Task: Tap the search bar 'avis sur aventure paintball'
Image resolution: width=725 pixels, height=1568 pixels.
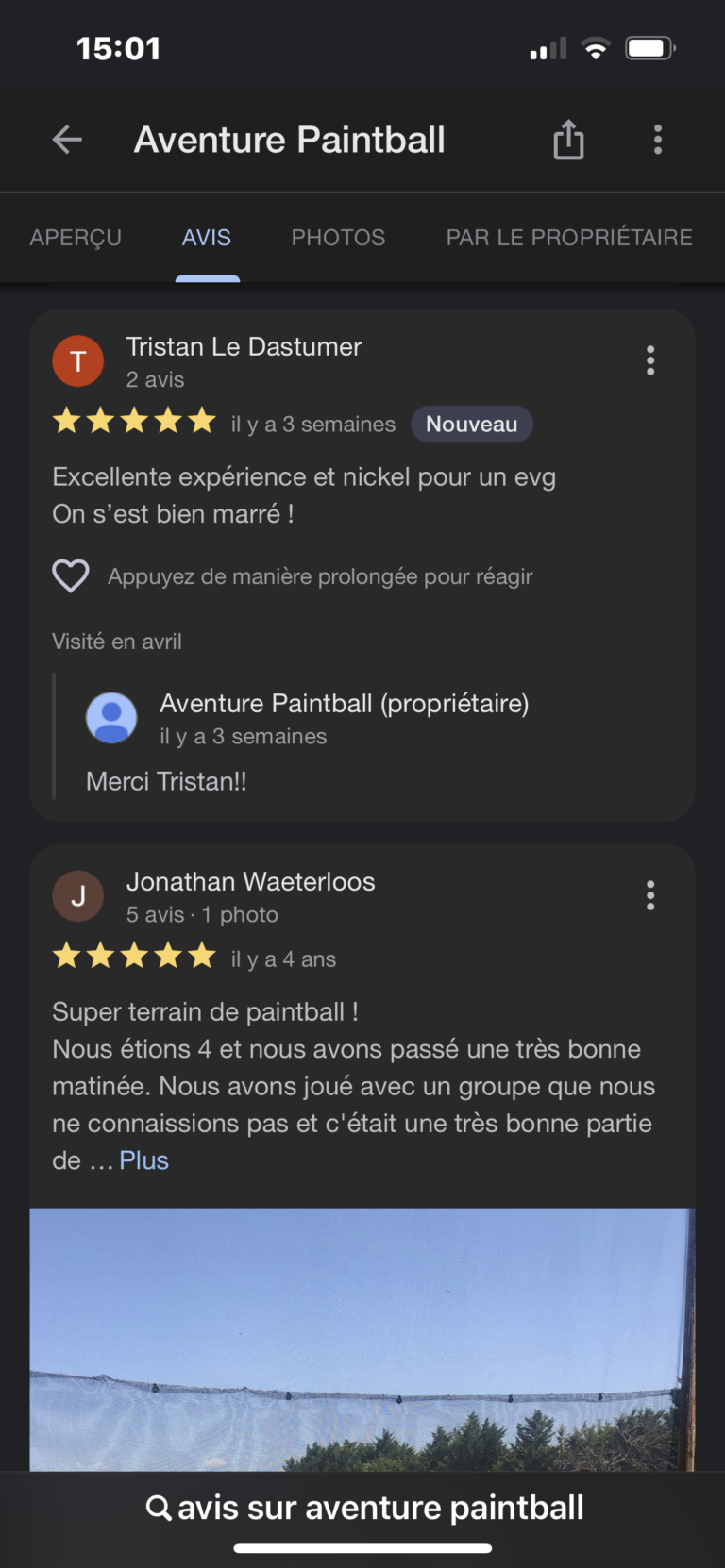Action: [364, 1508]
